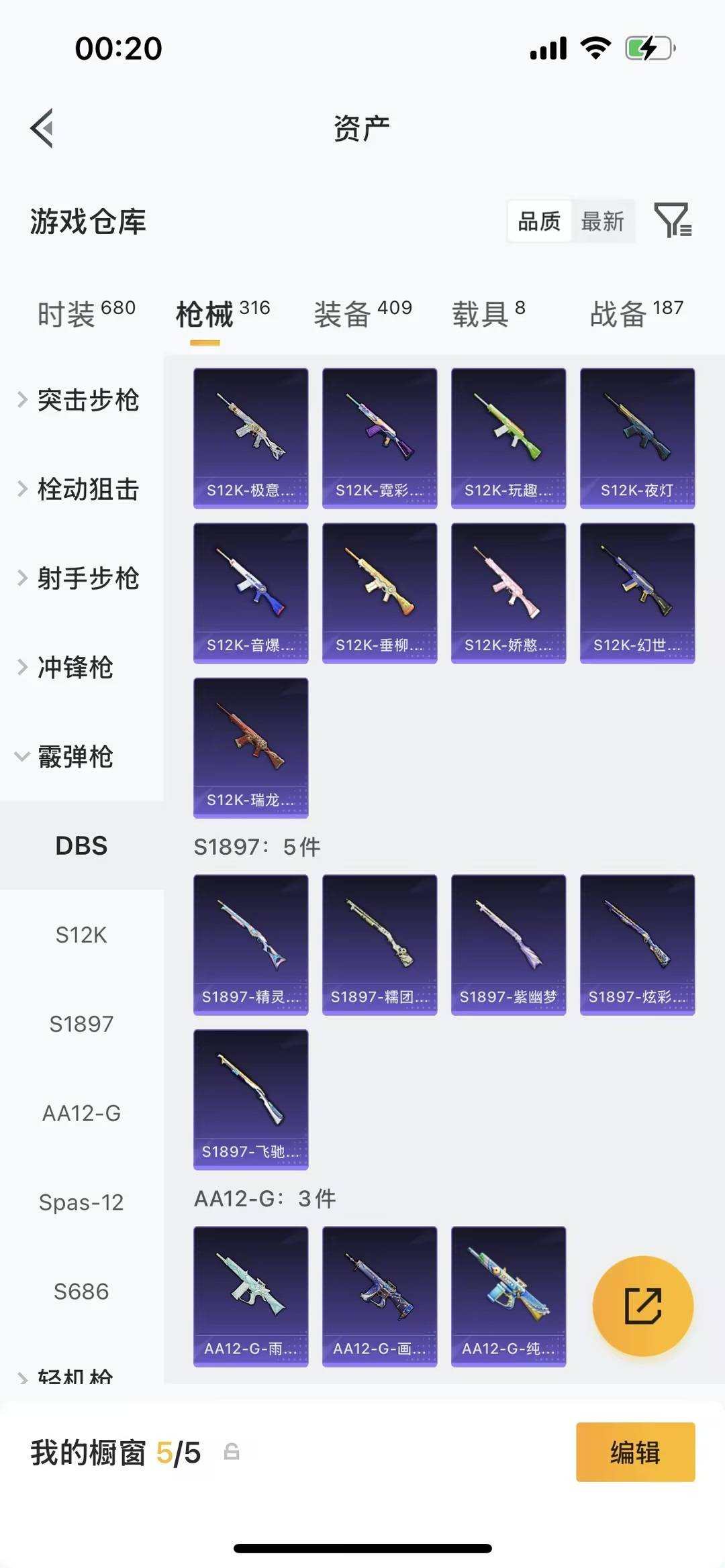
Task: Open the filter options funnel icon
Action: click(x=675, y=221)
